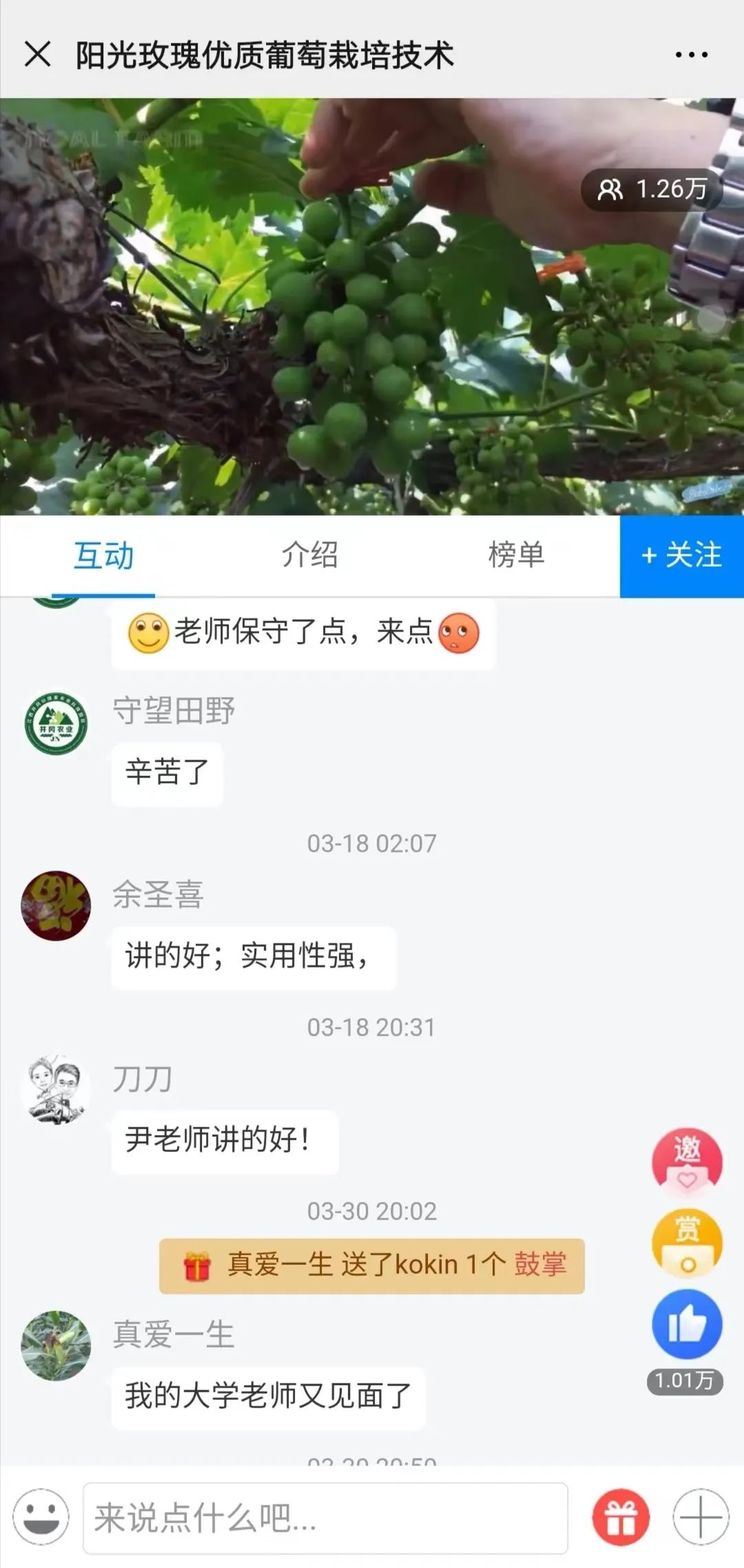Focus the 来说点什么吧 comment field
Image resolution: width=744 pixels, height=1568 pixels.
325,1518
